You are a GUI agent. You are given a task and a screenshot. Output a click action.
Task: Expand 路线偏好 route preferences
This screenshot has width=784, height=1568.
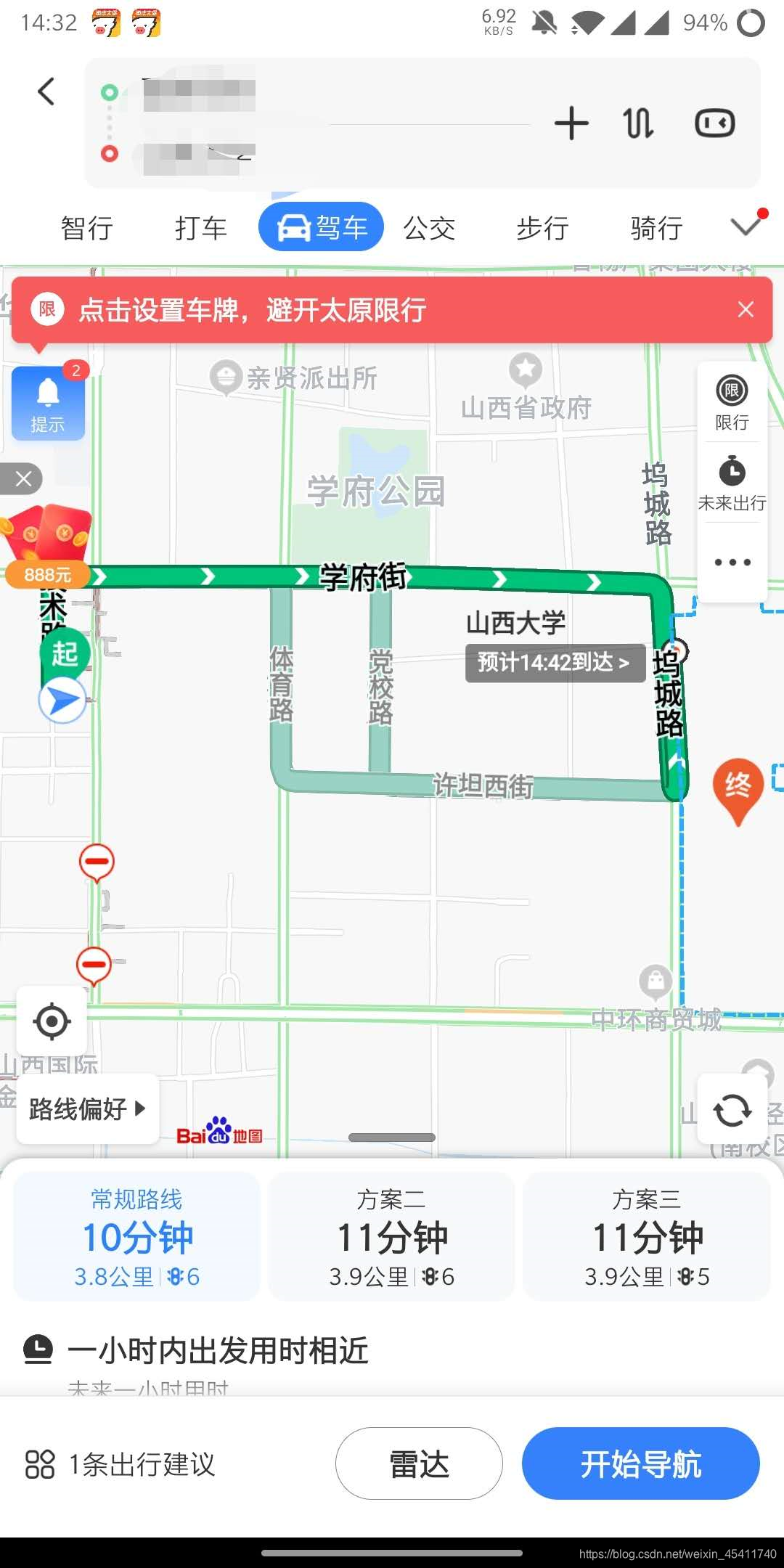(86, 1108)
